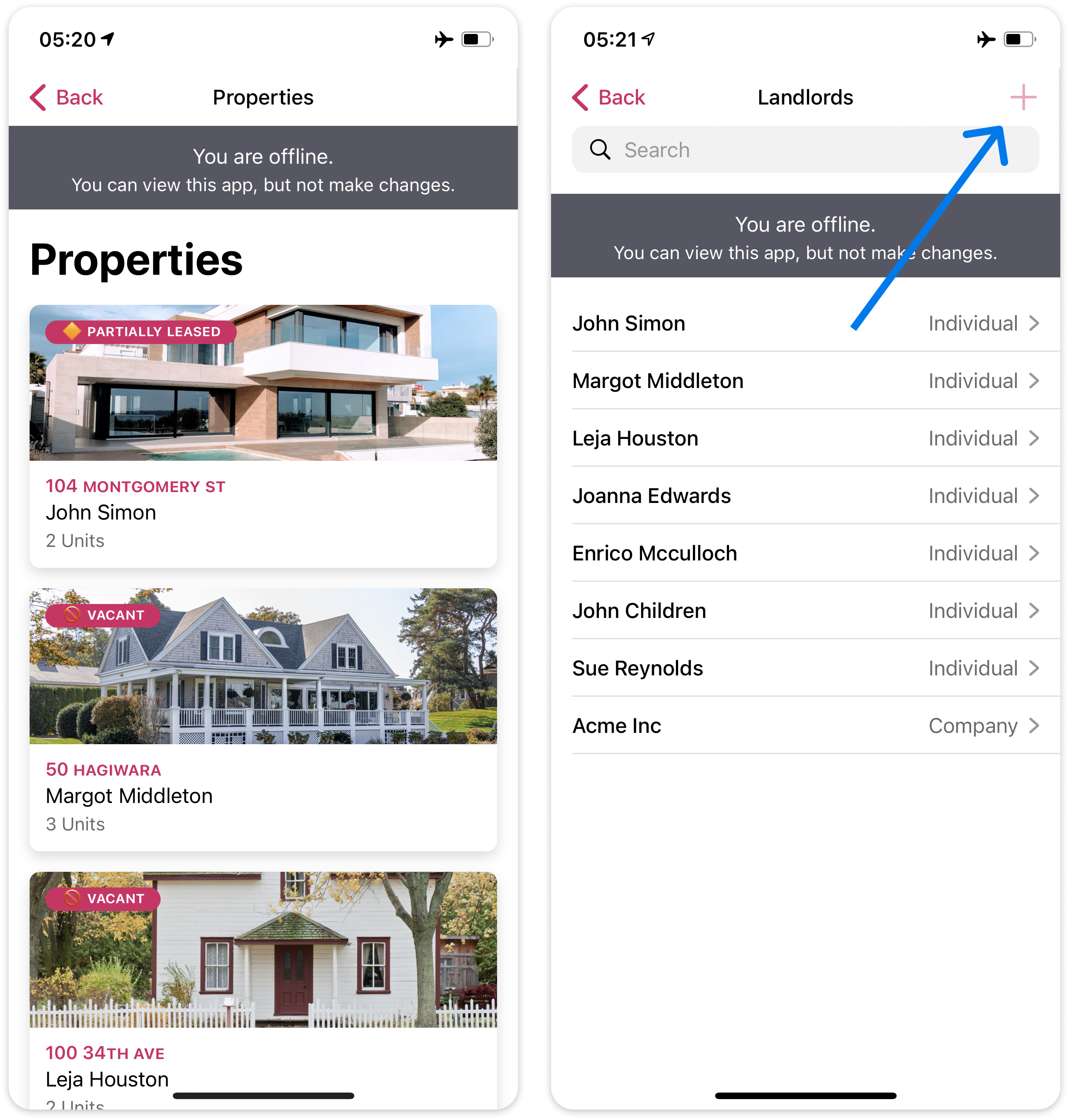Focus the landlord Search field
Image resolution: width=1069 pixels, height=1120 pixels.
click(804, 150)
